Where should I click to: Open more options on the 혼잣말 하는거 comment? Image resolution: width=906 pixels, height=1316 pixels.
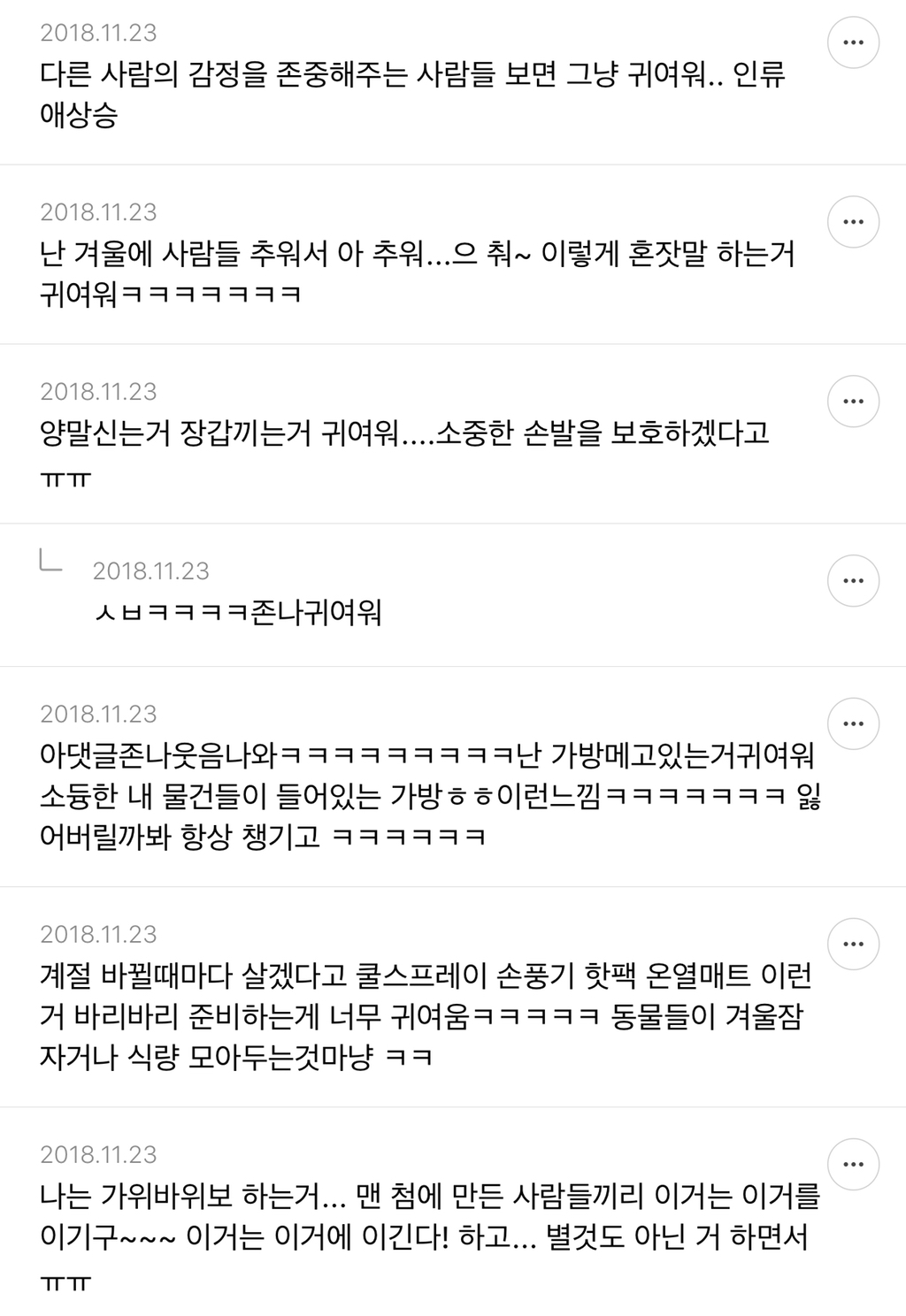[x=853, y=221]
